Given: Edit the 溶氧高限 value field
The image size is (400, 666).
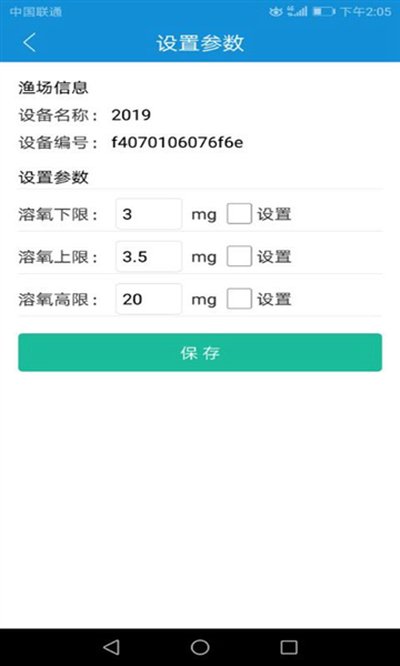Looking at the screenshot, I should pyautogui.click(x=149, y=299).
